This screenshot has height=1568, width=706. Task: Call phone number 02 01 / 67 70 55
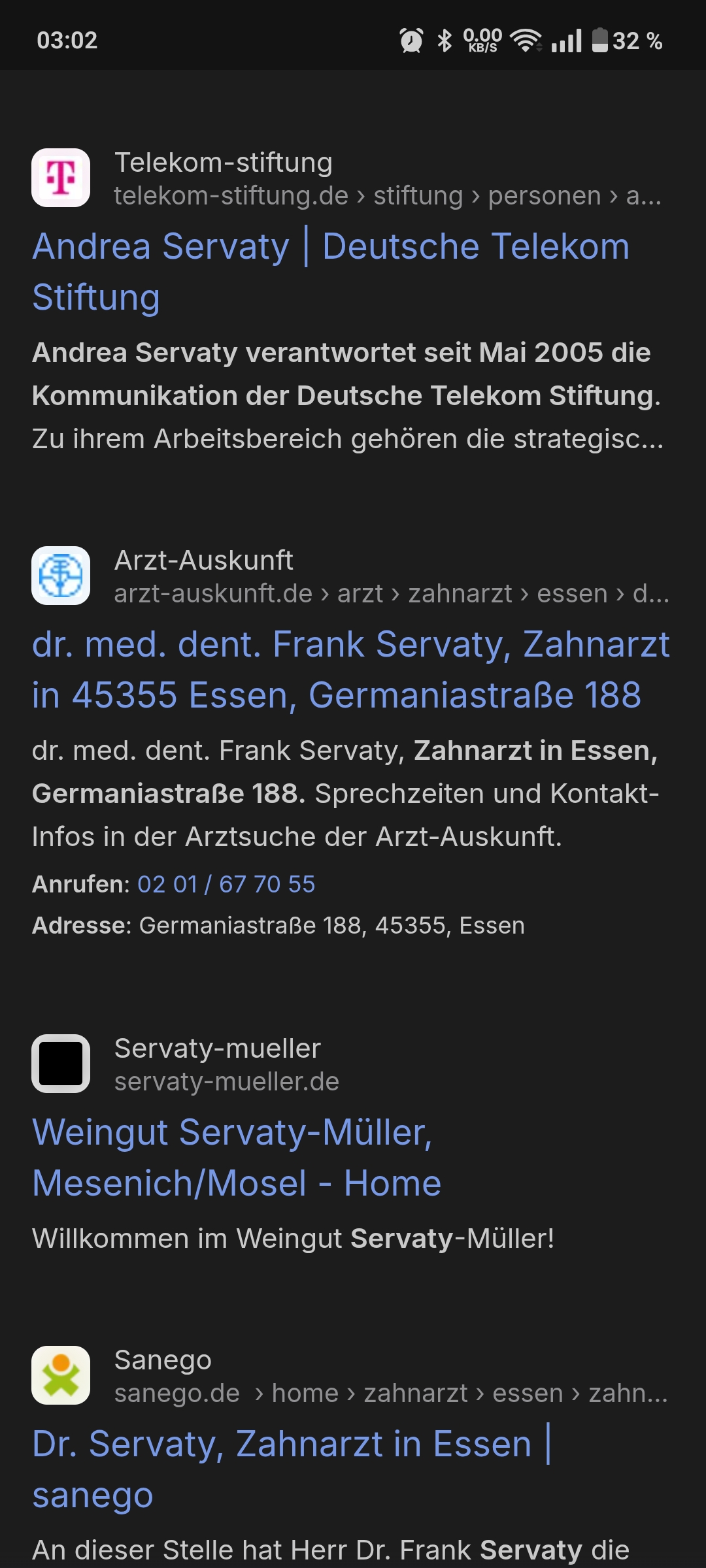[x=226, y=884]
